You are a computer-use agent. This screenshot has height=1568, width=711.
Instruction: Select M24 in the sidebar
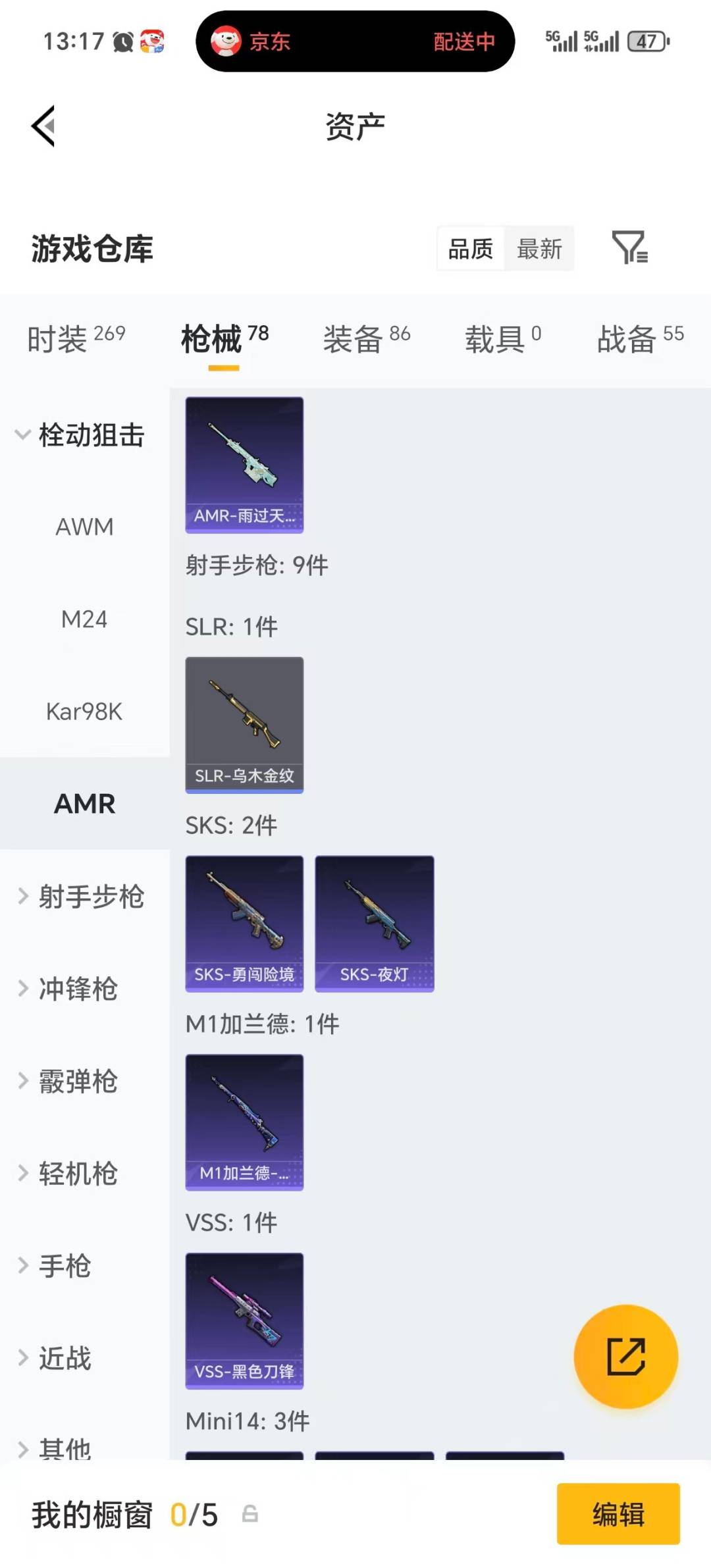(x=85, y=619)
